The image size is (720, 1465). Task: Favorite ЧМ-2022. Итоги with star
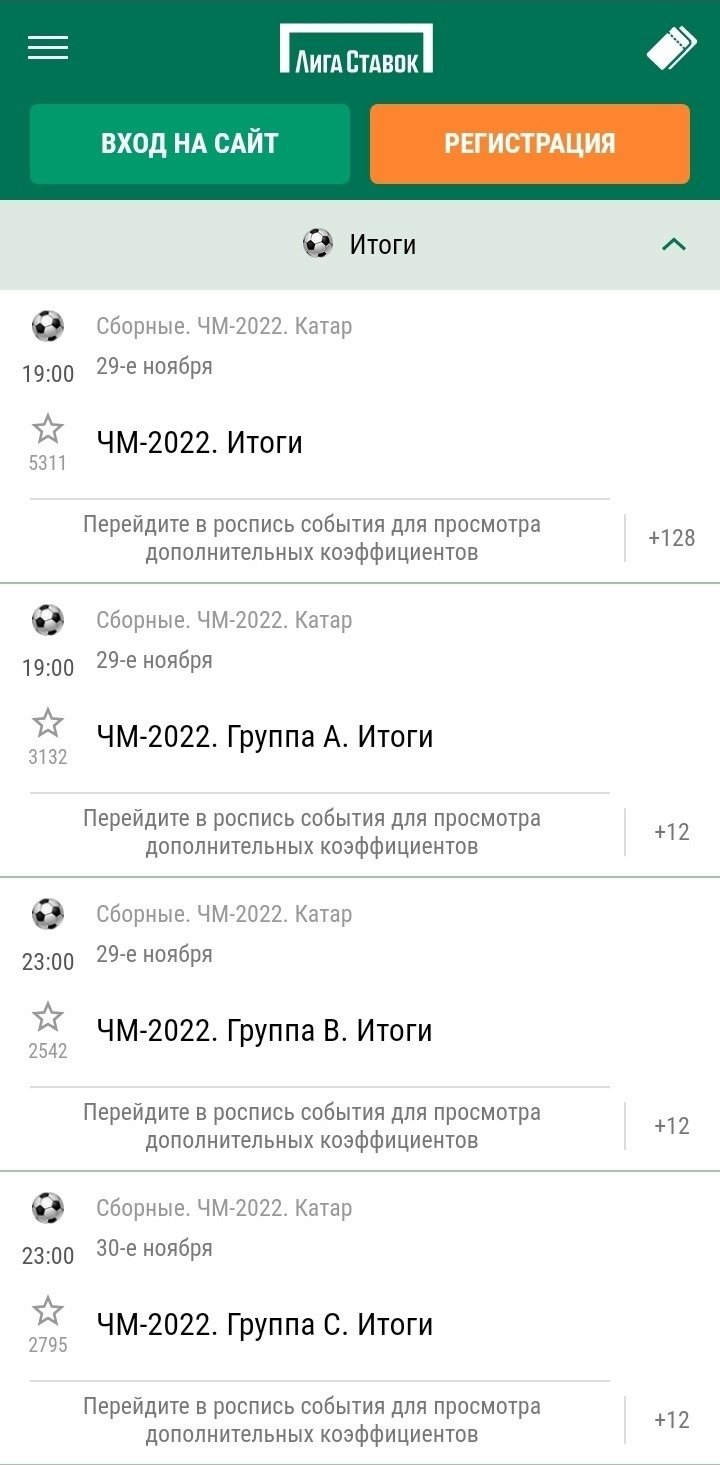(47, 431)
